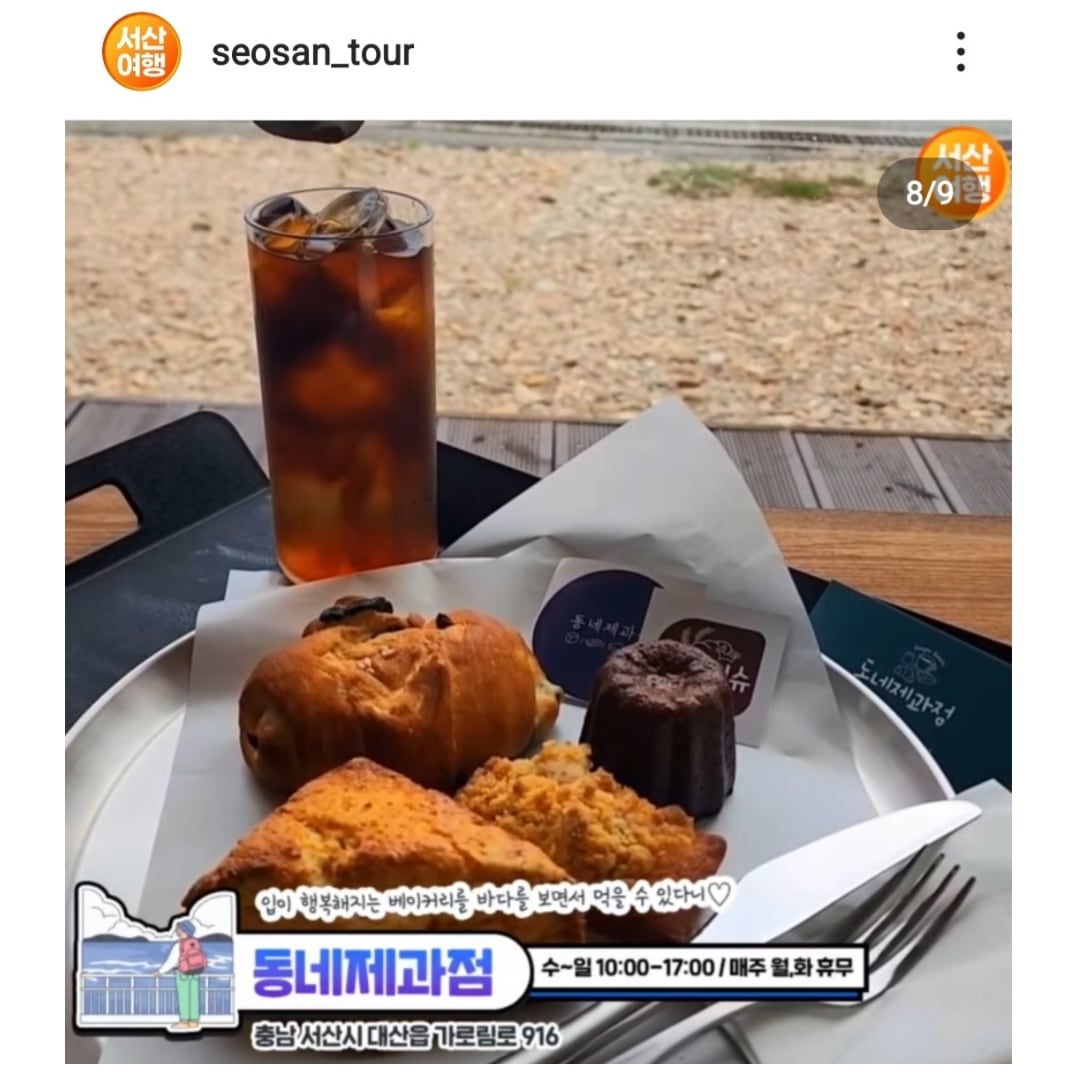
Task: Open the seosan_tour username link
Action: tap(312, 53)
